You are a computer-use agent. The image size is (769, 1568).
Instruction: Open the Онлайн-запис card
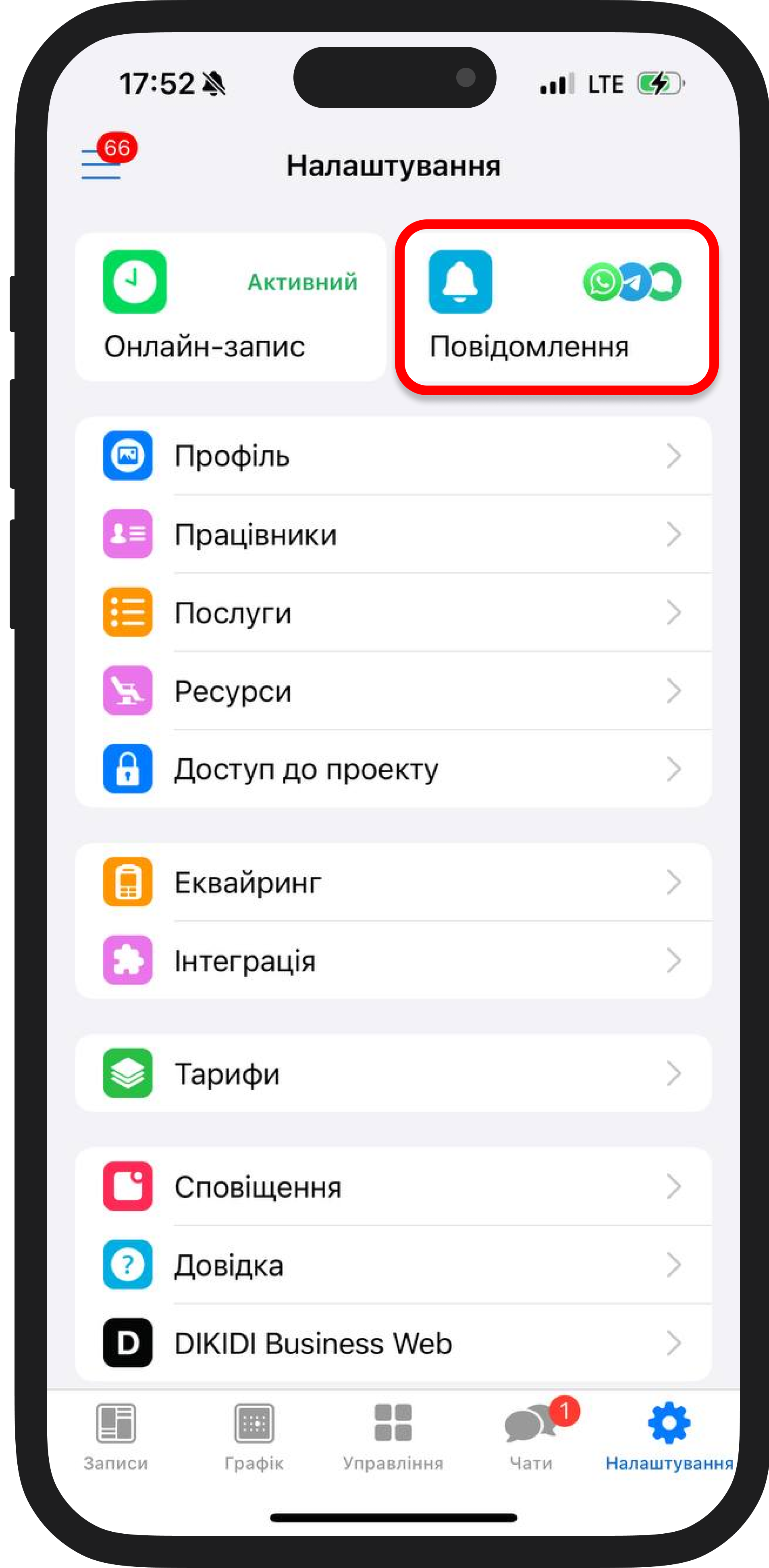pyautogui.click(x=230, y=307)
